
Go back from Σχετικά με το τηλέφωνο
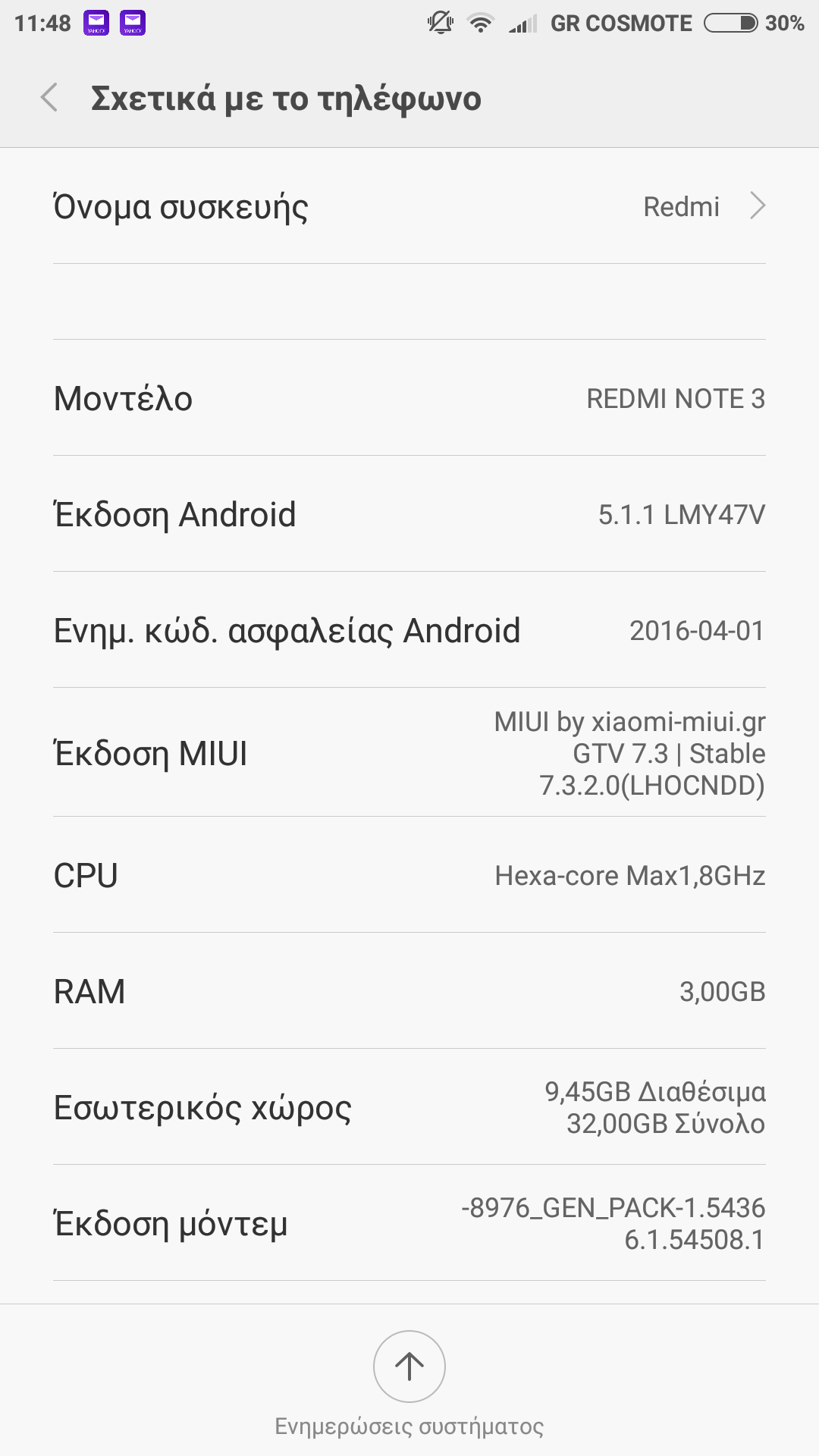click(x=50, y=98)
